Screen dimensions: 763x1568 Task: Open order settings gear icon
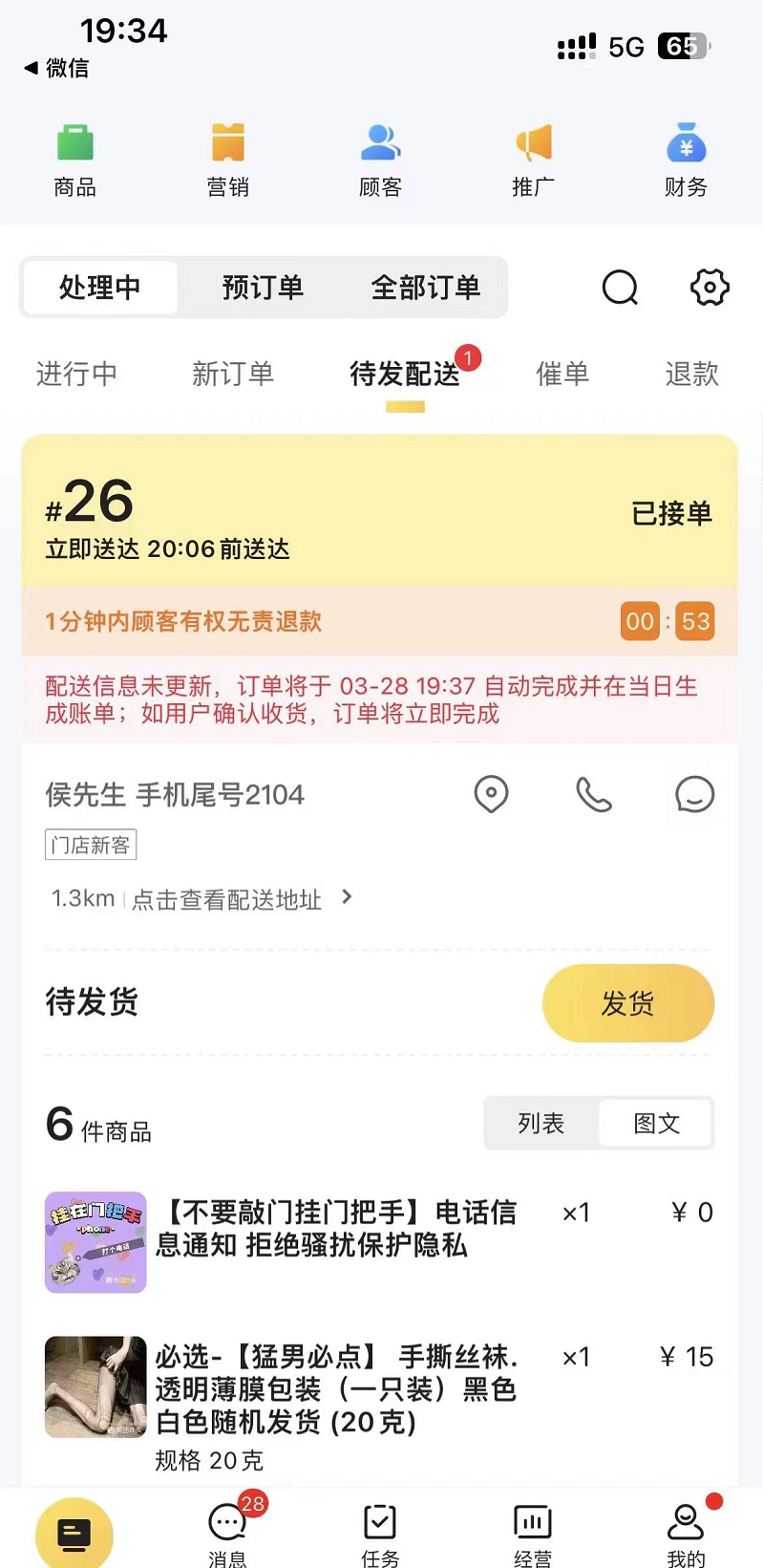(710, 288)
